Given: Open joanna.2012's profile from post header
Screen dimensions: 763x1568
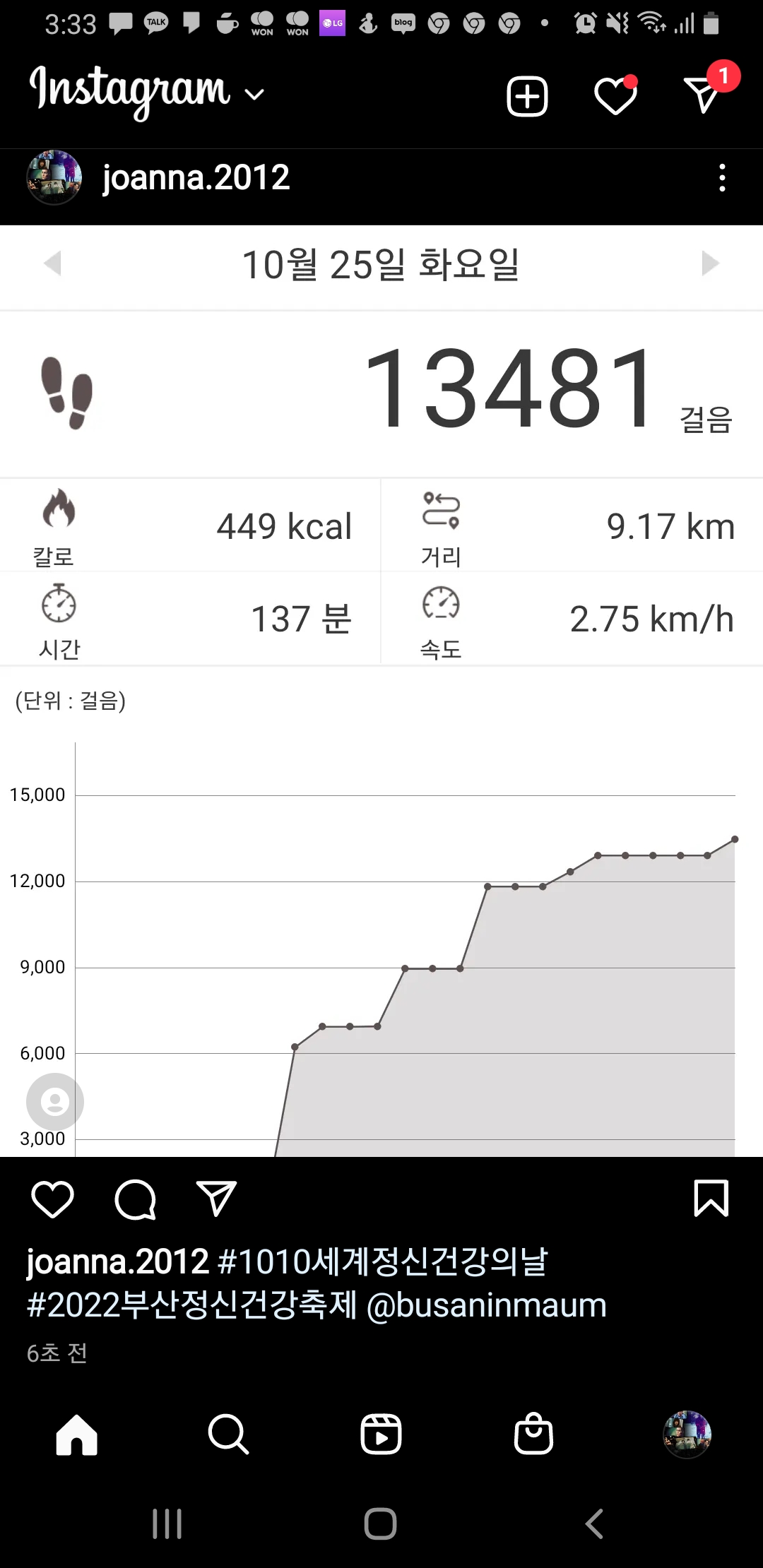Looking at the screenshot, I should [195, 177].
